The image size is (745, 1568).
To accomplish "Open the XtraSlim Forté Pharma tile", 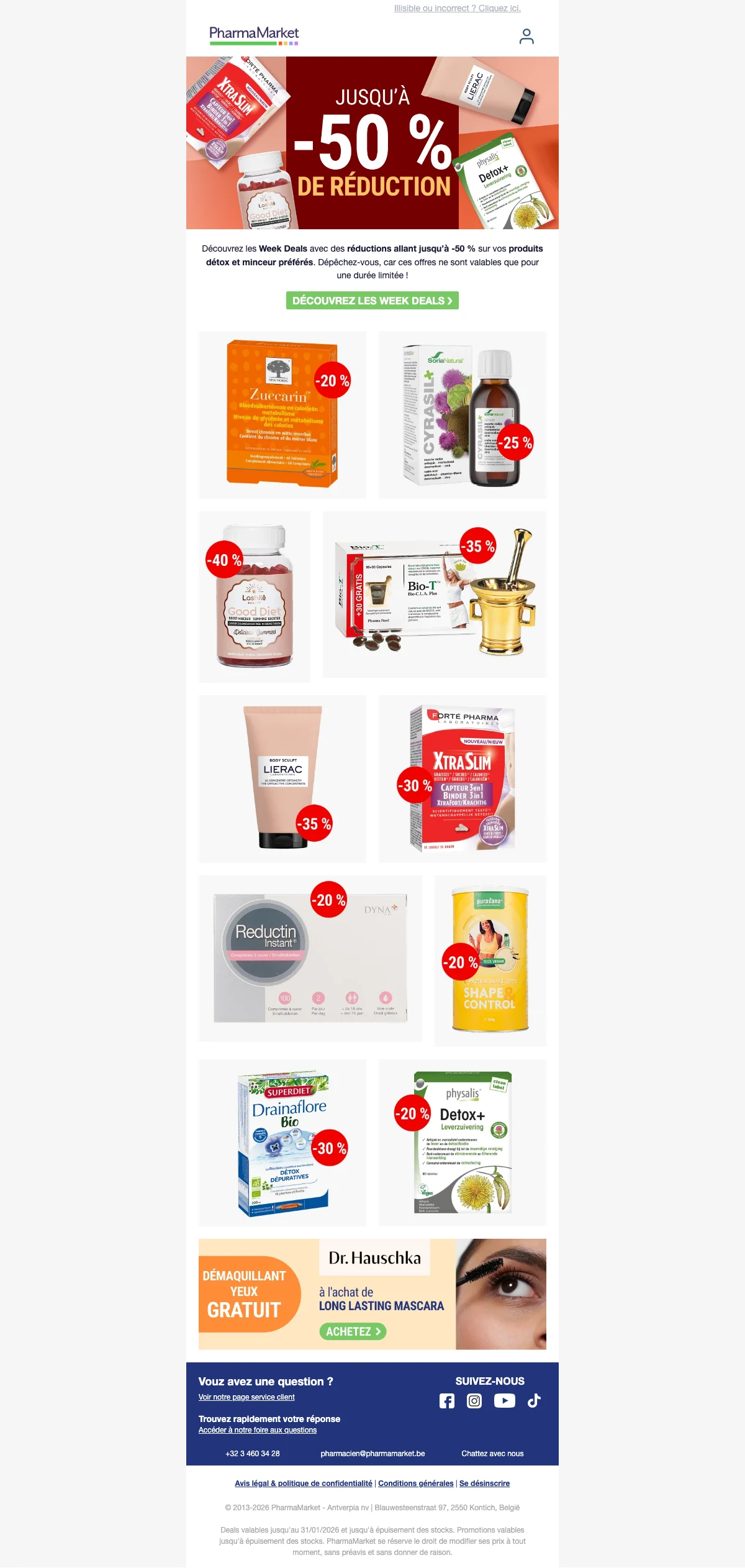I will click(x=463, y=778).
